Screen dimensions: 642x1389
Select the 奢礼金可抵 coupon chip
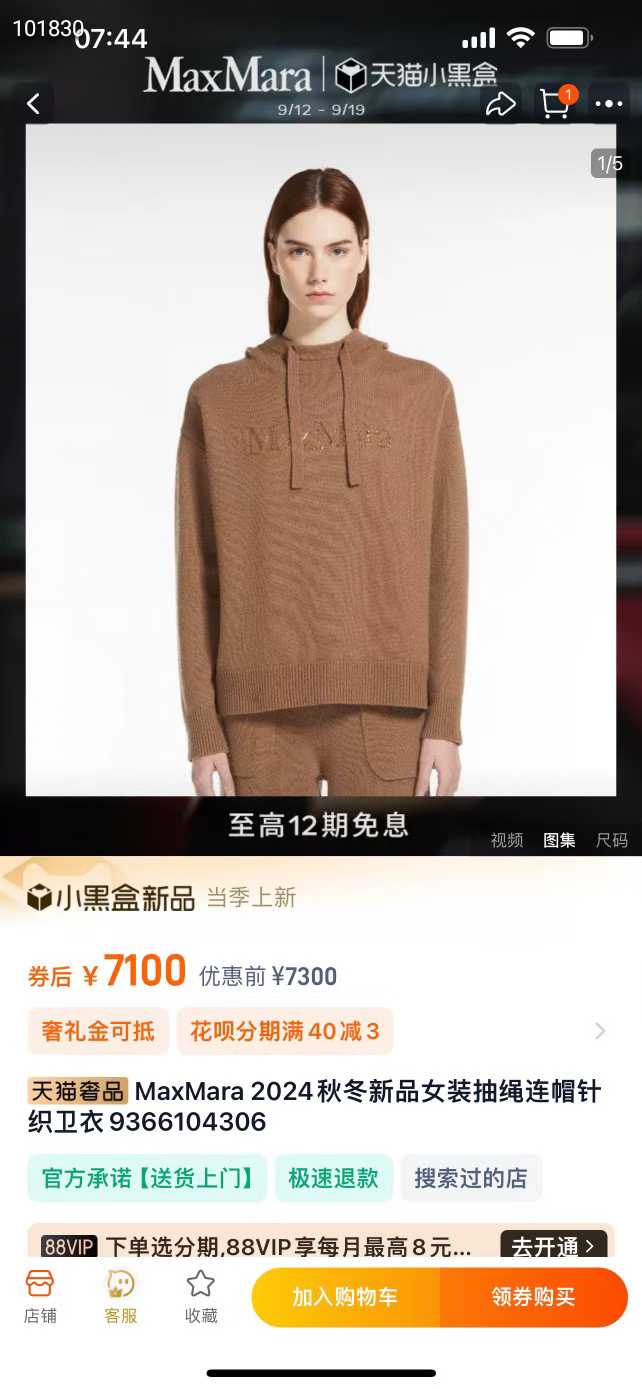pyautogui.click(x=98, y=1031)
